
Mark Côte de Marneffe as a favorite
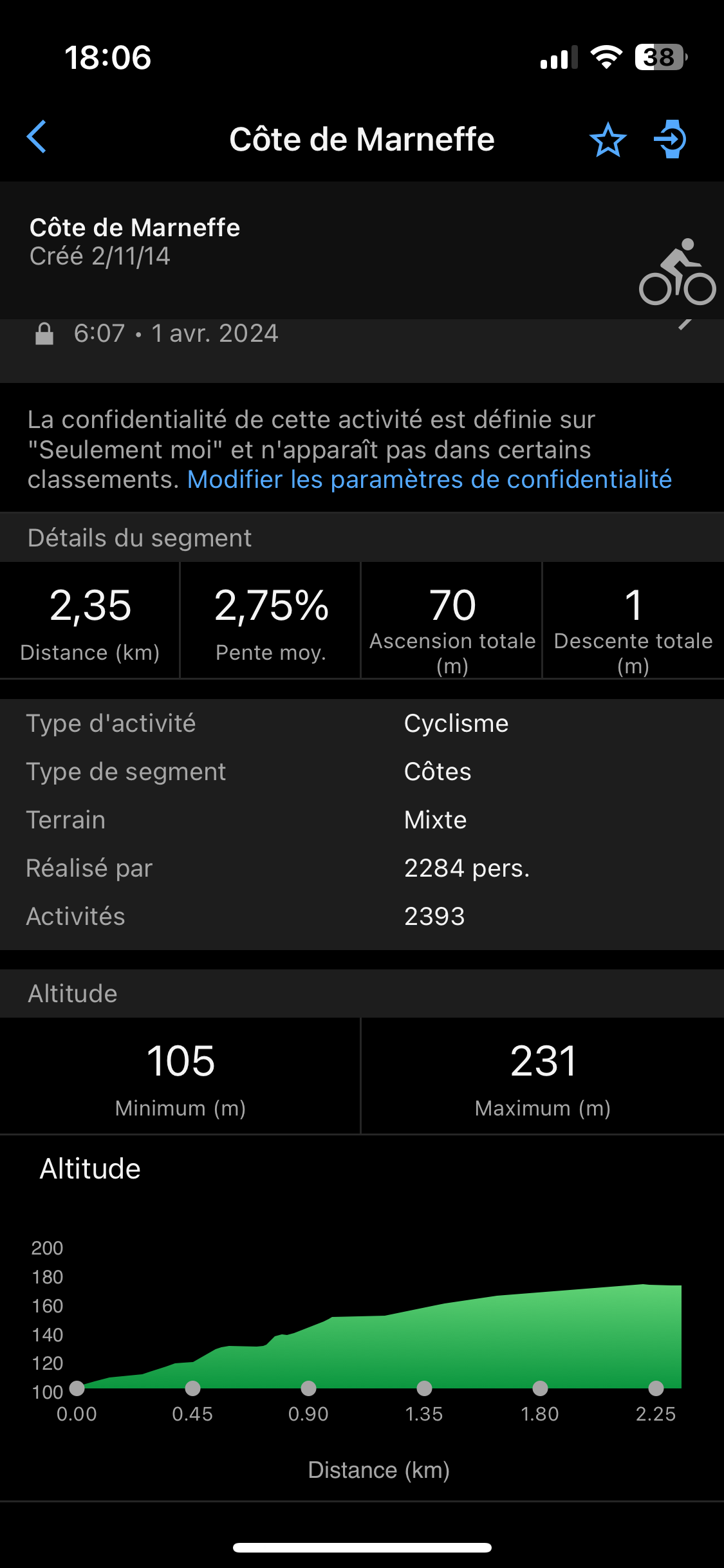(608, 139)
